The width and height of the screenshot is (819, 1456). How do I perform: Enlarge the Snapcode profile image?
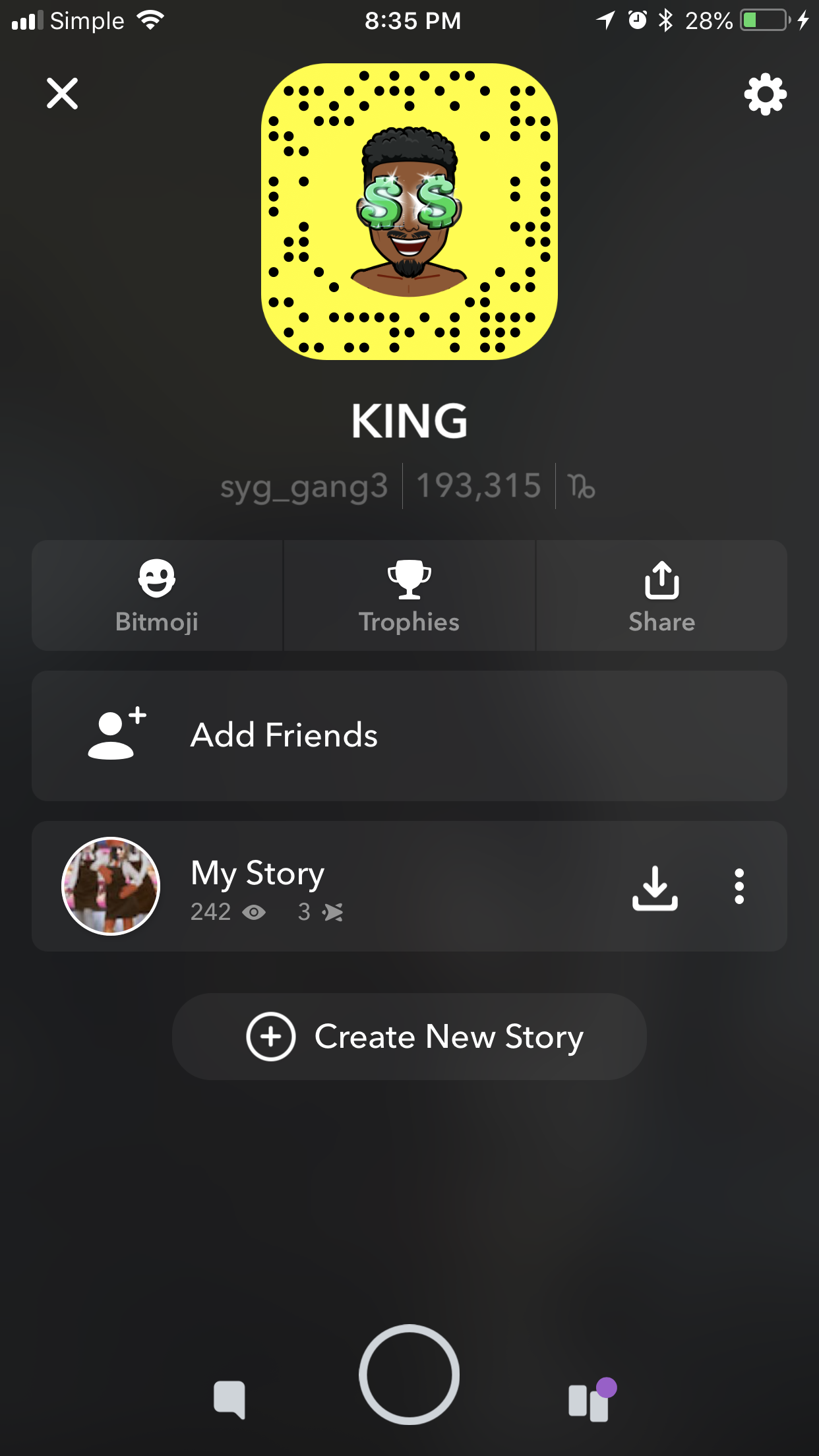tap(409, 212)
